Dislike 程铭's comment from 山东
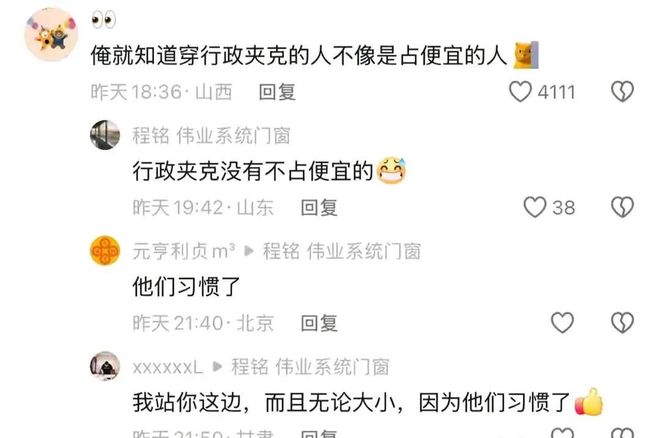The height and width of the screenshot is (438, 660). coord(622,207)
